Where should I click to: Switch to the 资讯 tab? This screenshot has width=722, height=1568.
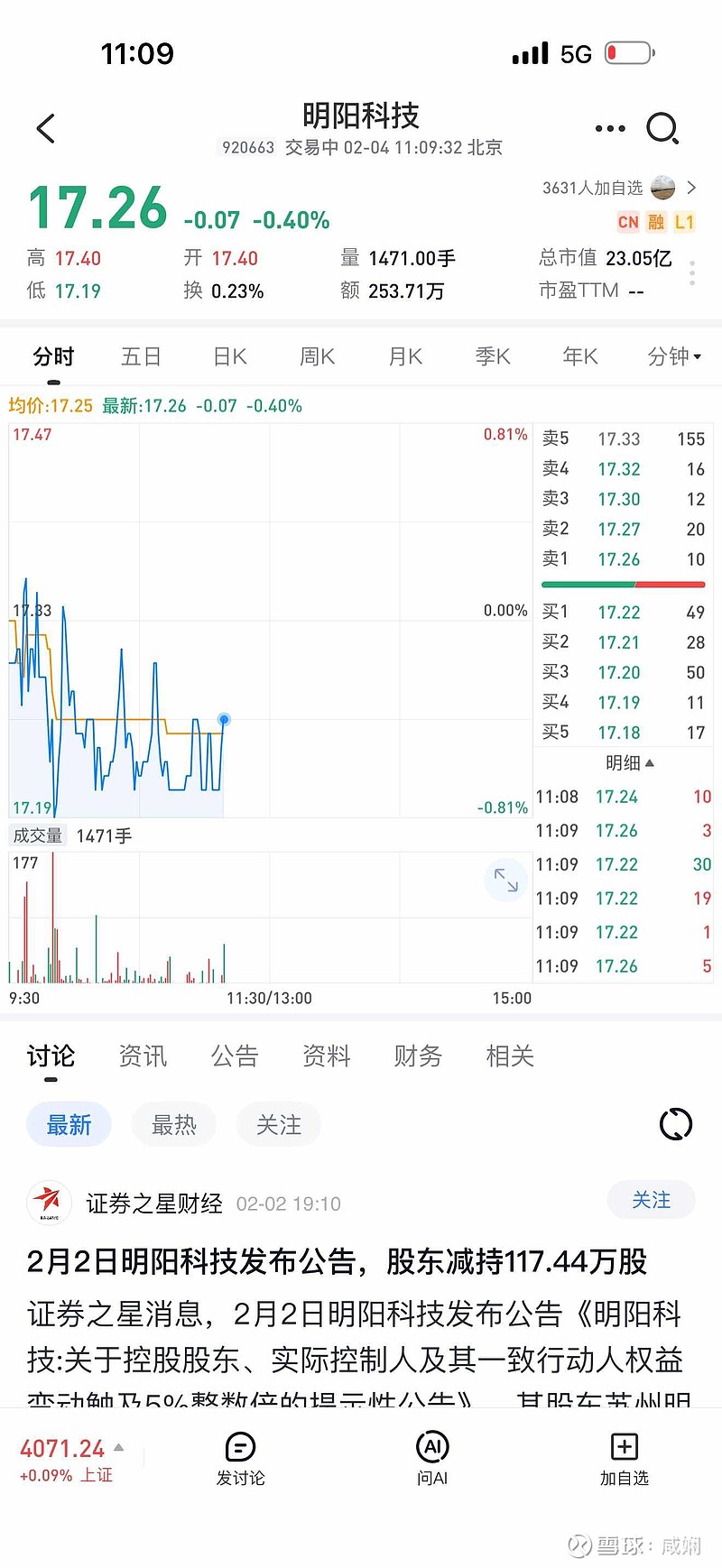143,1056
